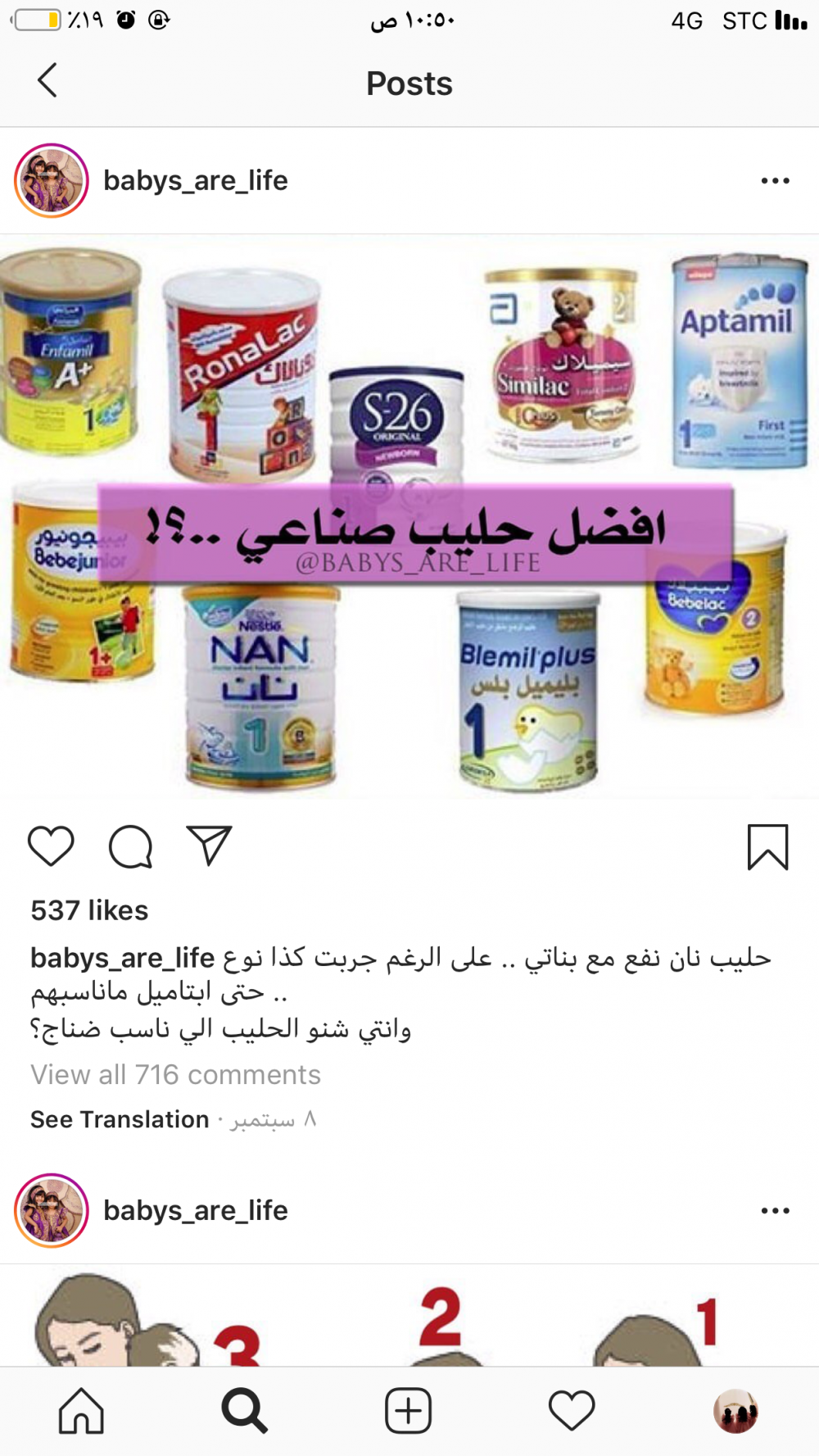Viewport: 819px width, 1456px height.
Task: Create a new post with the plus tab
Action: click(408, 1411)
